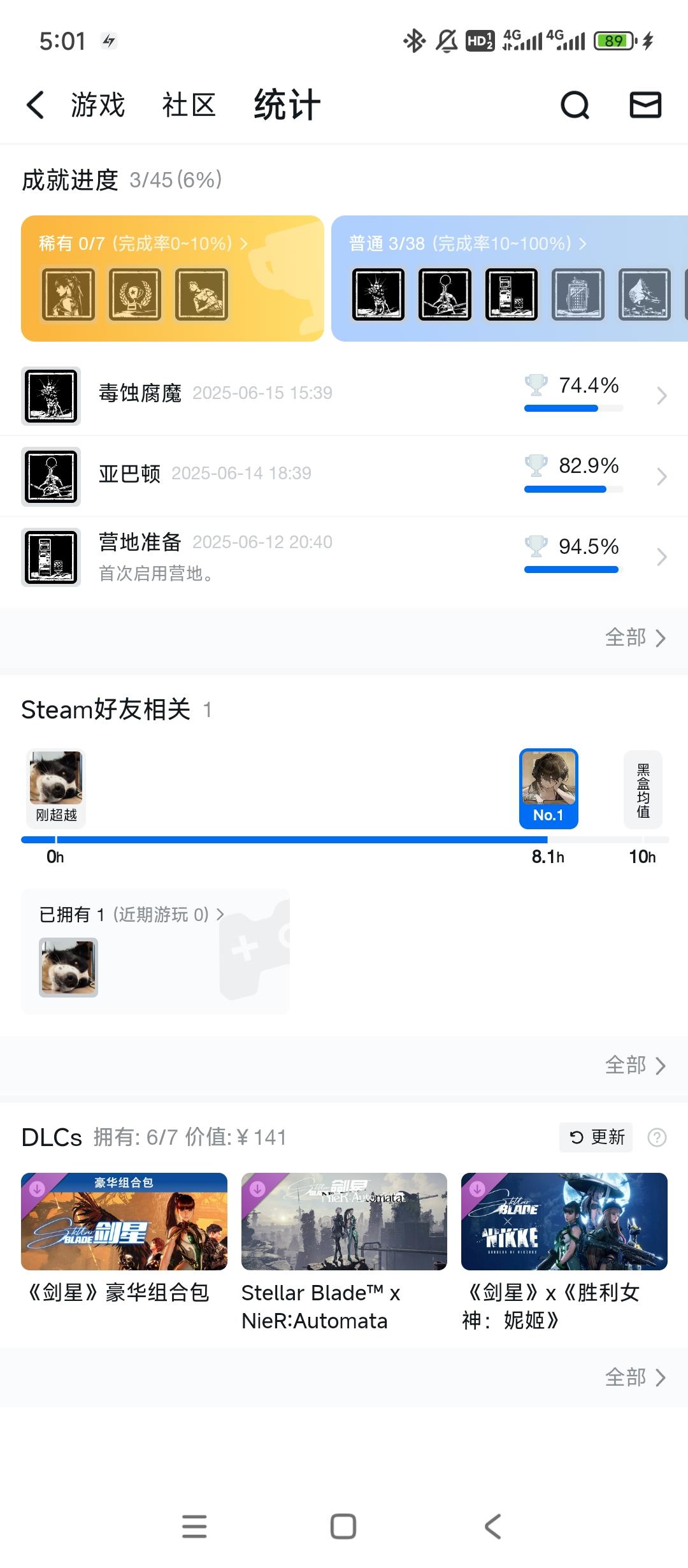Viewport: 688px width, 1568px height.
Task: View 全部 achievements
Action: 635,638
